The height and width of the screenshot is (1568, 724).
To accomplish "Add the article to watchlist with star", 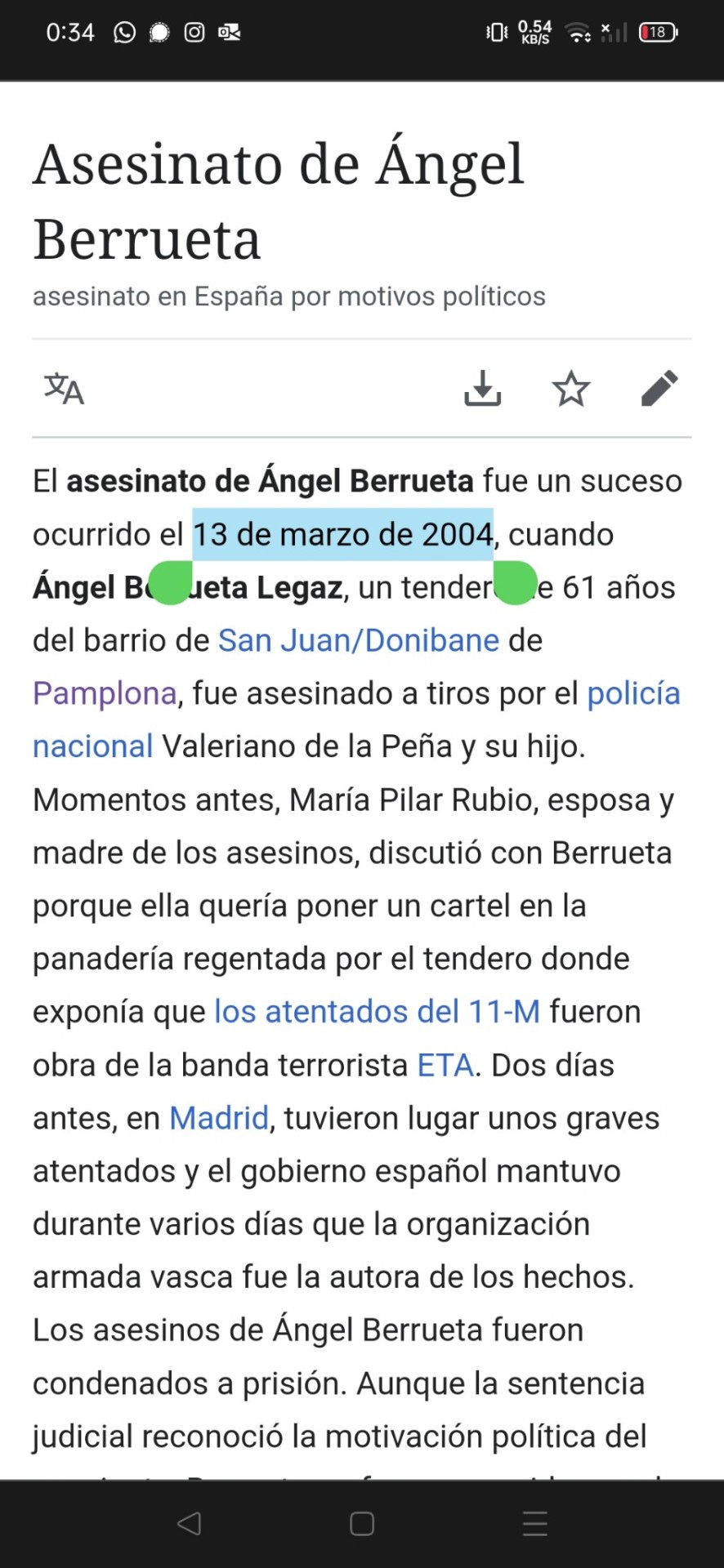I will pyautogui.click(x=570, y=389).
